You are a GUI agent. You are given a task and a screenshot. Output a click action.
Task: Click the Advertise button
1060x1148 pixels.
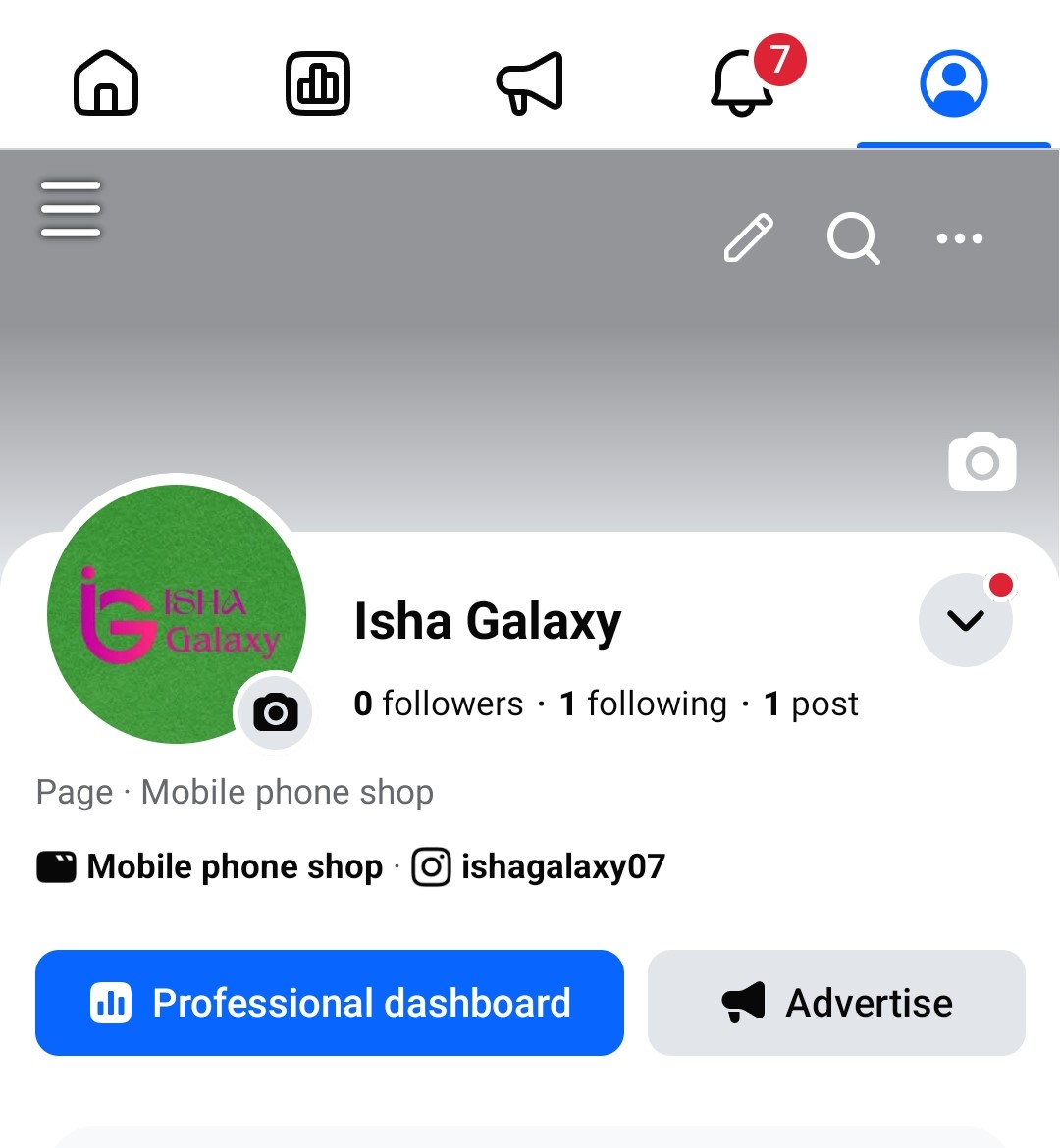click(835, 1003)
